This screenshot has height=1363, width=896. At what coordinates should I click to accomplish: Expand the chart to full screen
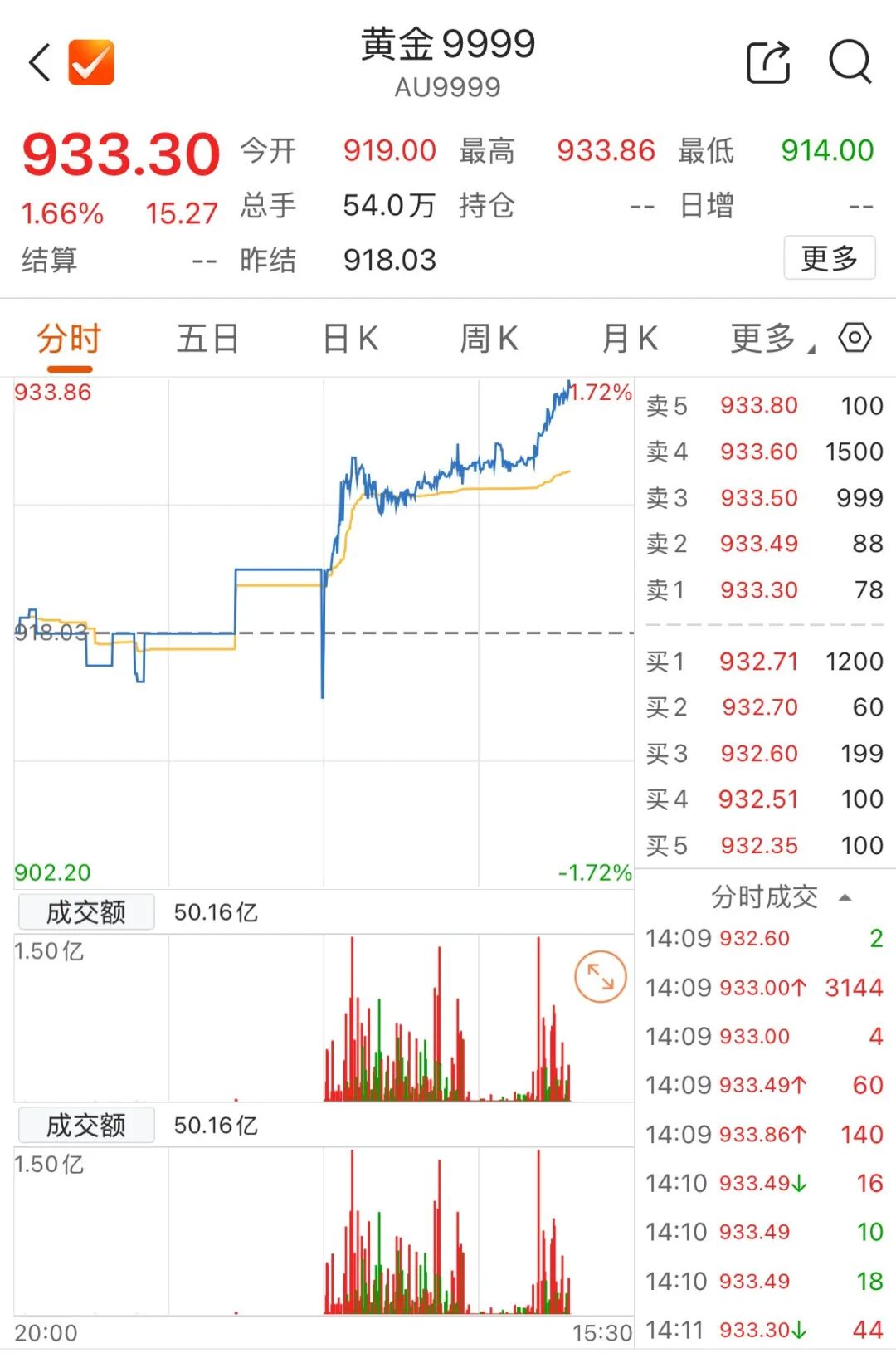(x=600, y=976)
